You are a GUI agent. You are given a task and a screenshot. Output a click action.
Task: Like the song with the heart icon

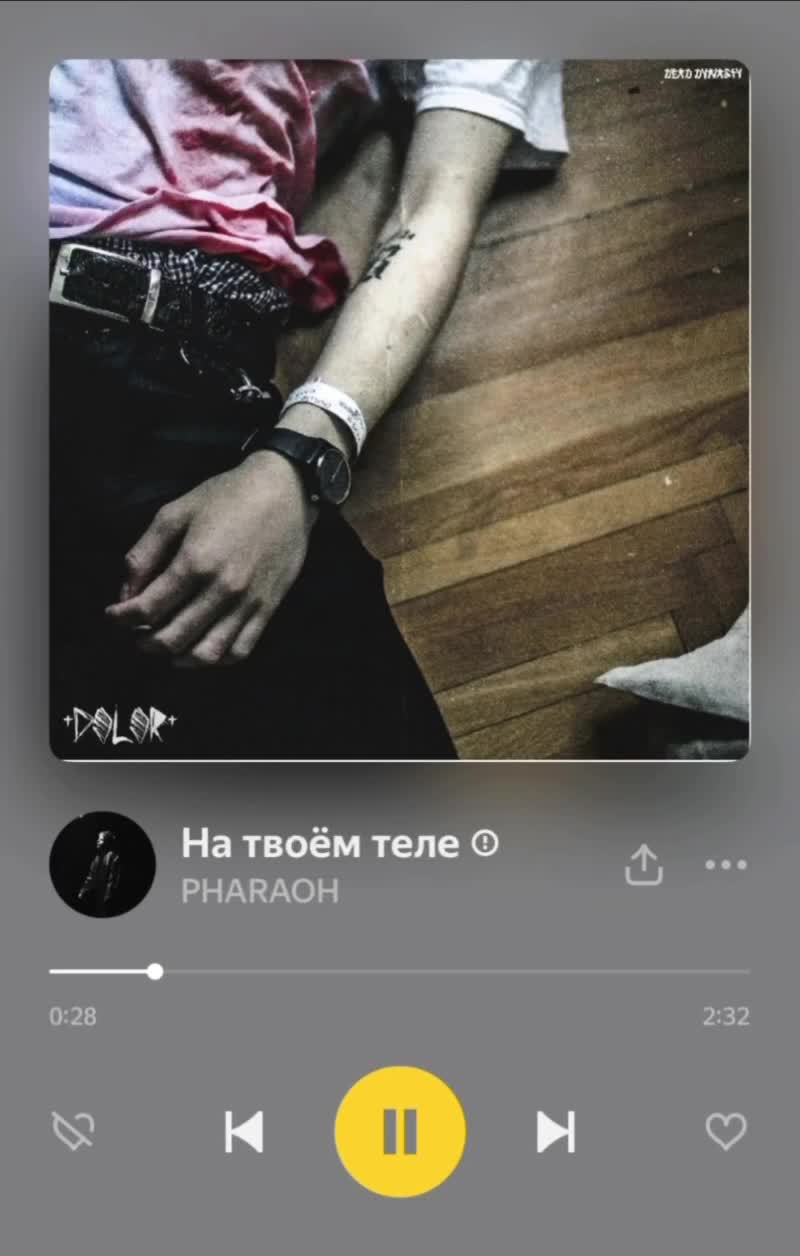click(x=726, y=1131)
